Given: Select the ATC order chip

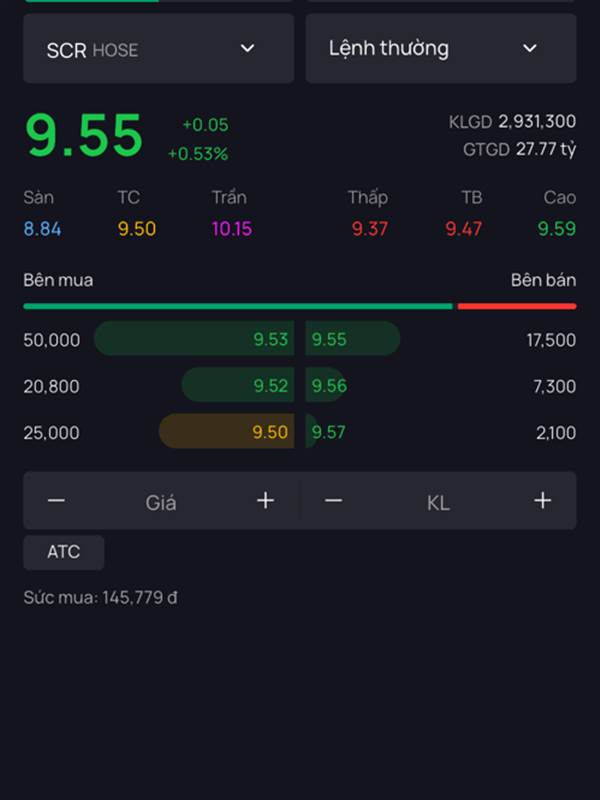Looking at the screenshot, I should 64,552.
